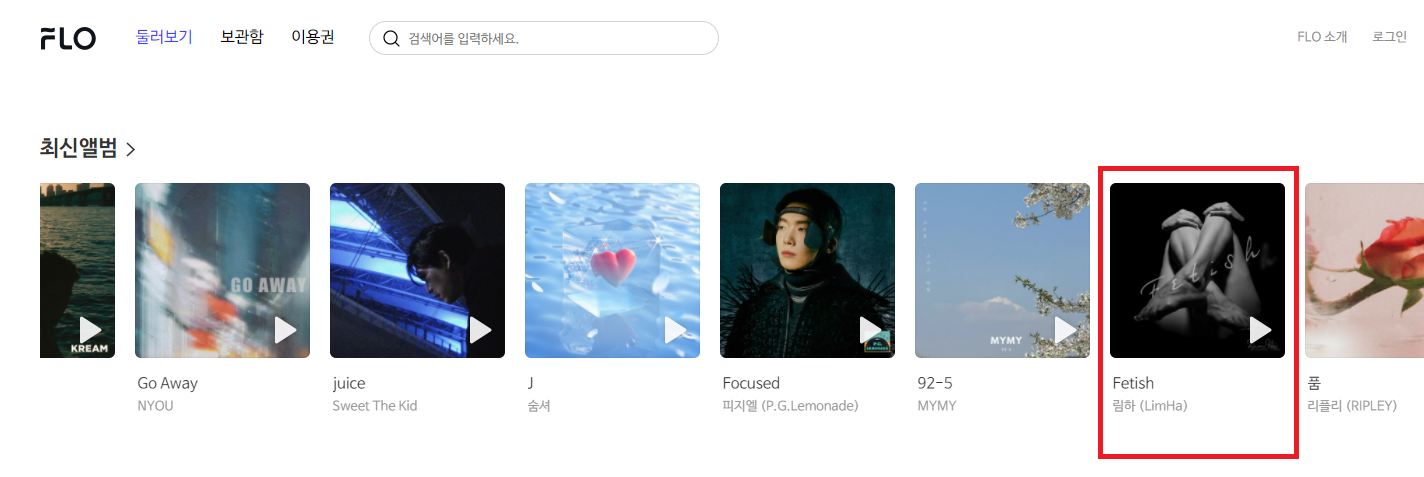Play the 92-5 album by MYMY
This screenshot has height=477, width=1424.
click(1066, 330)
